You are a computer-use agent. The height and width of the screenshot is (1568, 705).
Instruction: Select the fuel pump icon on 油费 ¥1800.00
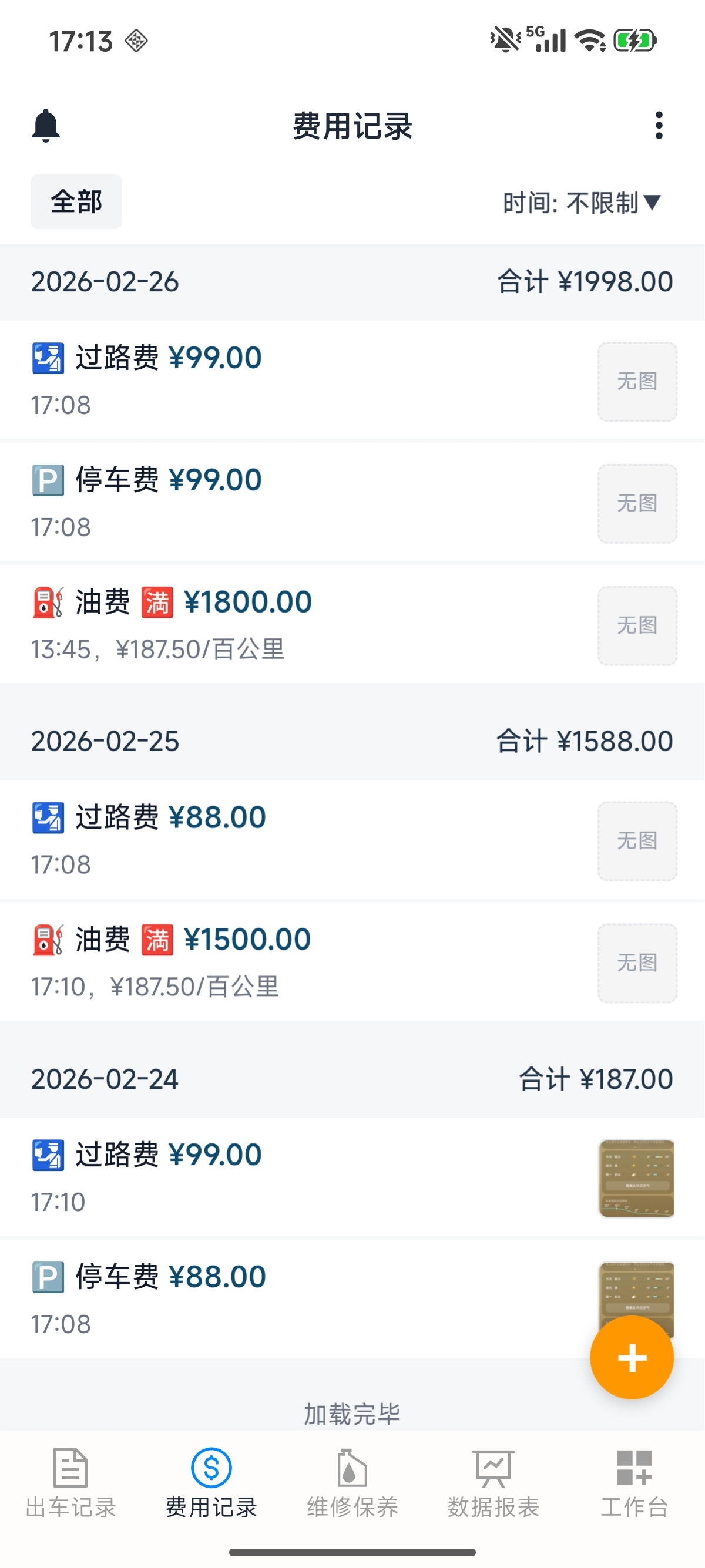pos(48,601)
